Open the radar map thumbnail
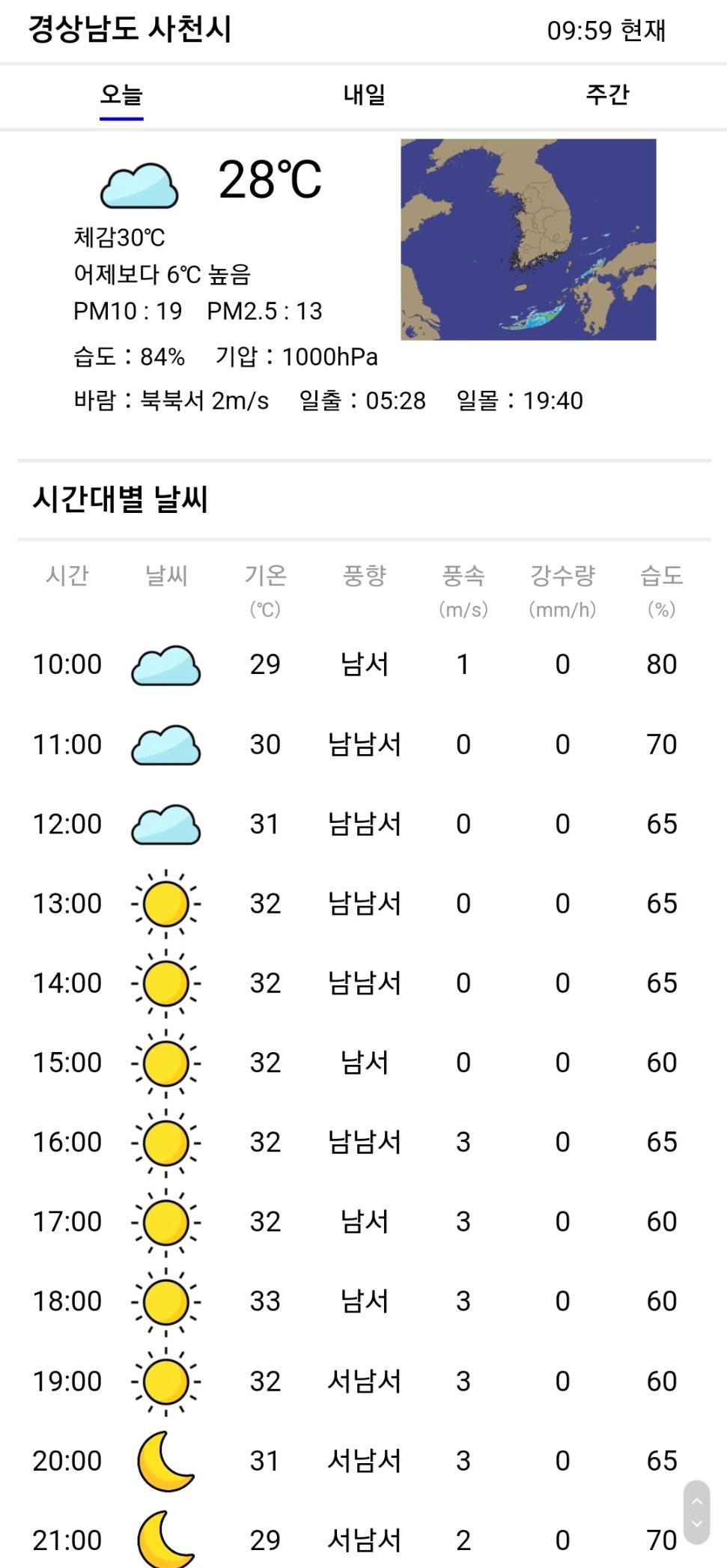The width and height of the screenshot is (727, 1568). pyautogui.click(x=528, y=240)
